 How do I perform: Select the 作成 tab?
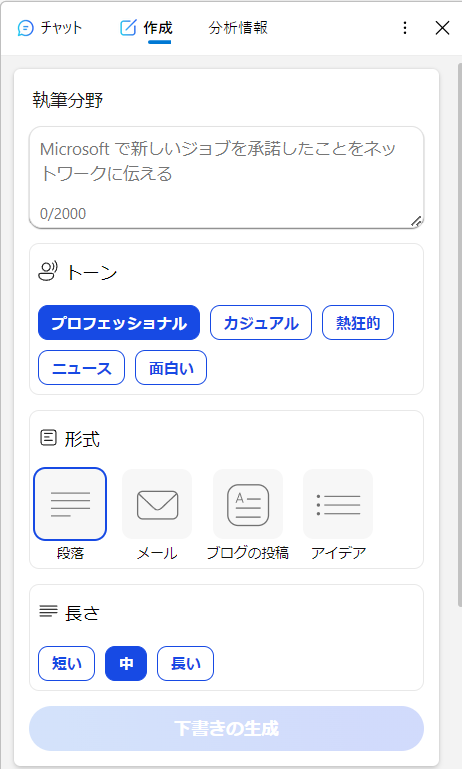tap(146, 28)
